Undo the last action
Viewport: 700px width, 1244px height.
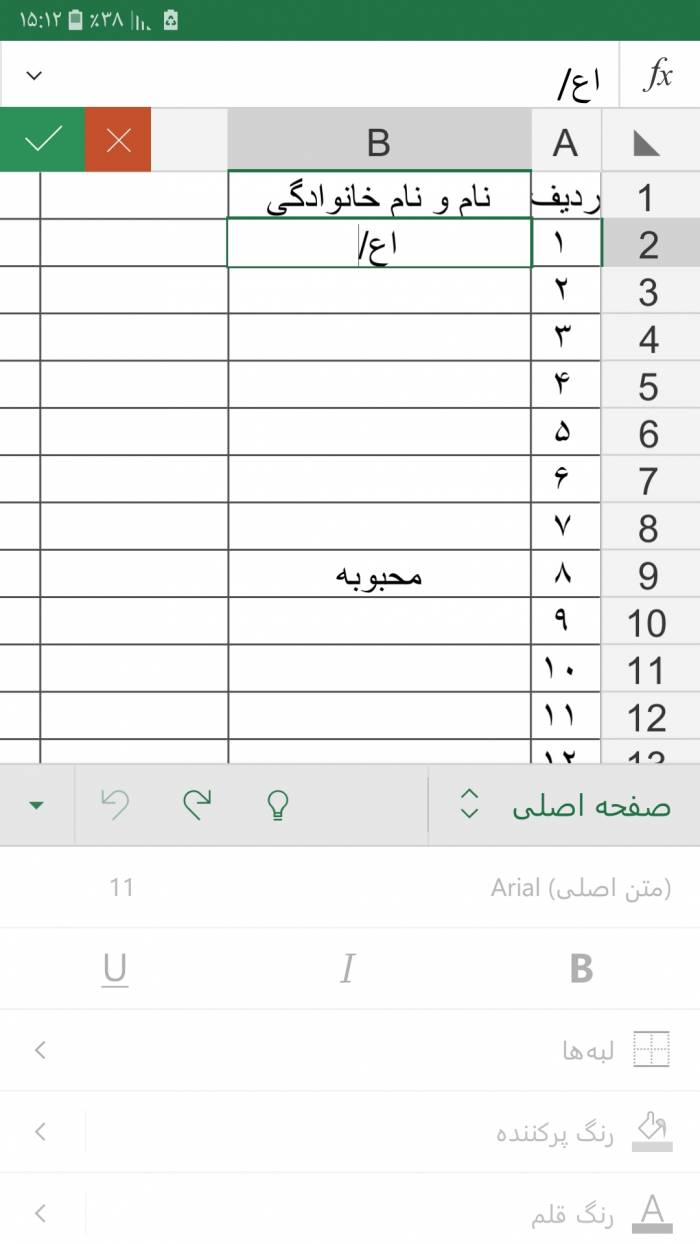point(116,805)
